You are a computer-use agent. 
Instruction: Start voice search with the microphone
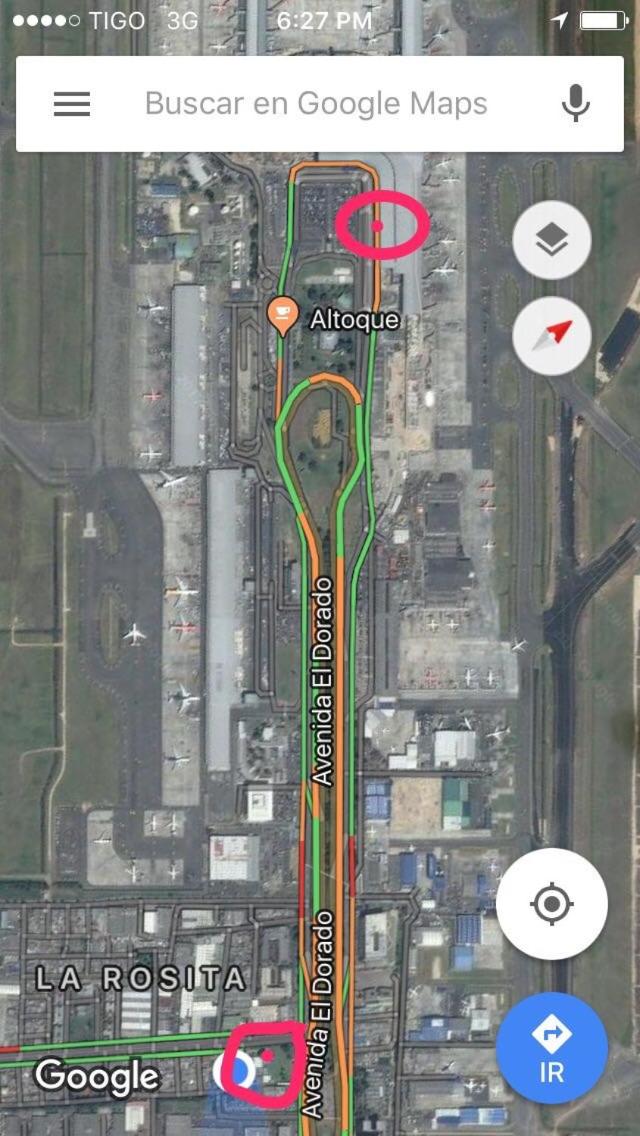pyautogui.click(x=575, y=104)
